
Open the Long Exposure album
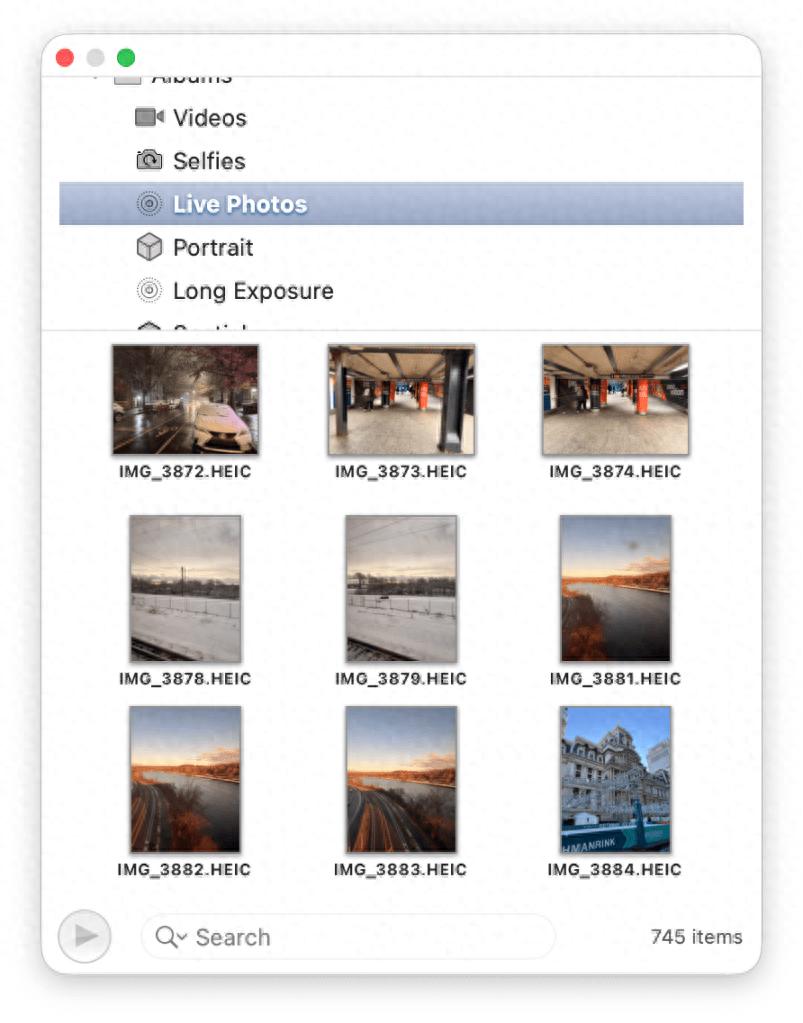pyautogui.click(x=252, y=291)
